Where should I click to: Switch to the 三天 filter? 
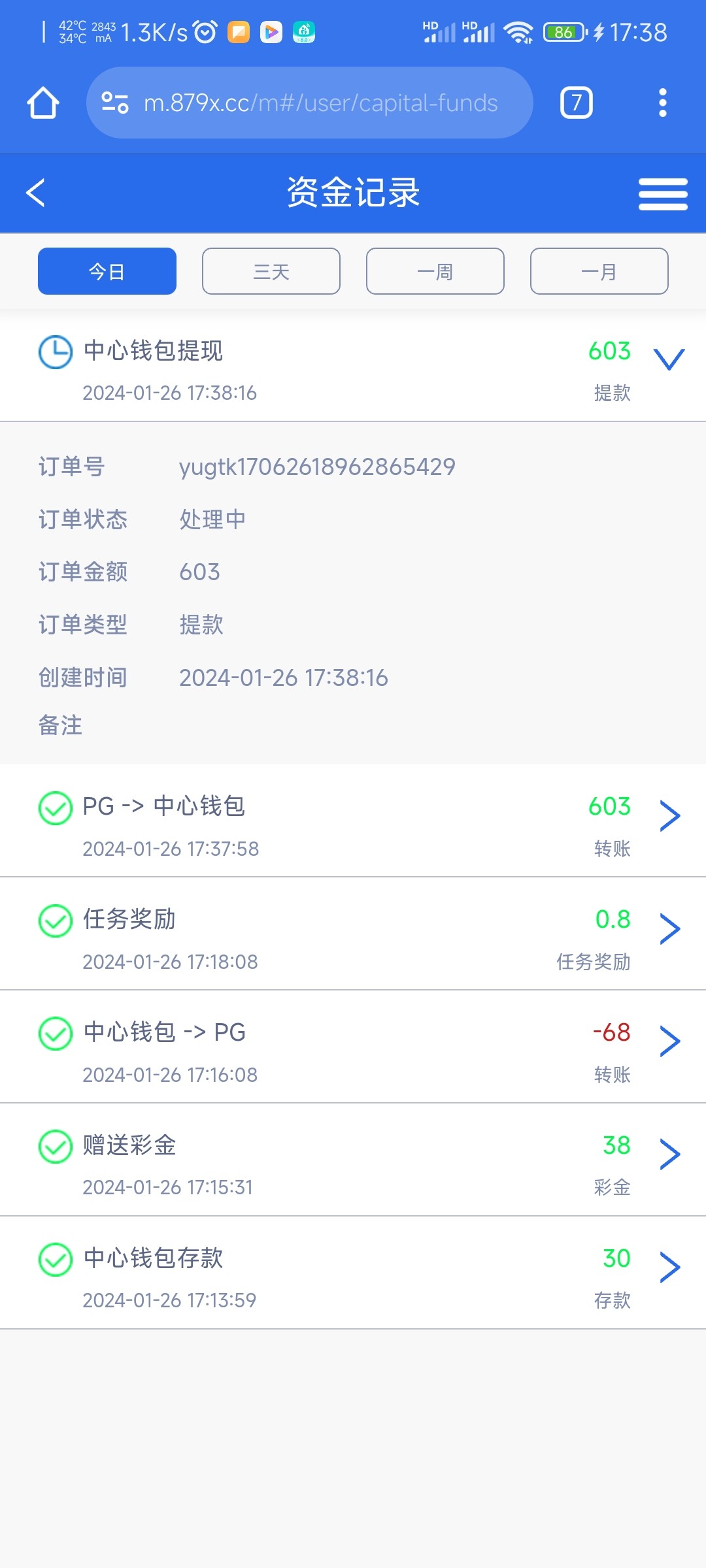(x=271, y=271)
